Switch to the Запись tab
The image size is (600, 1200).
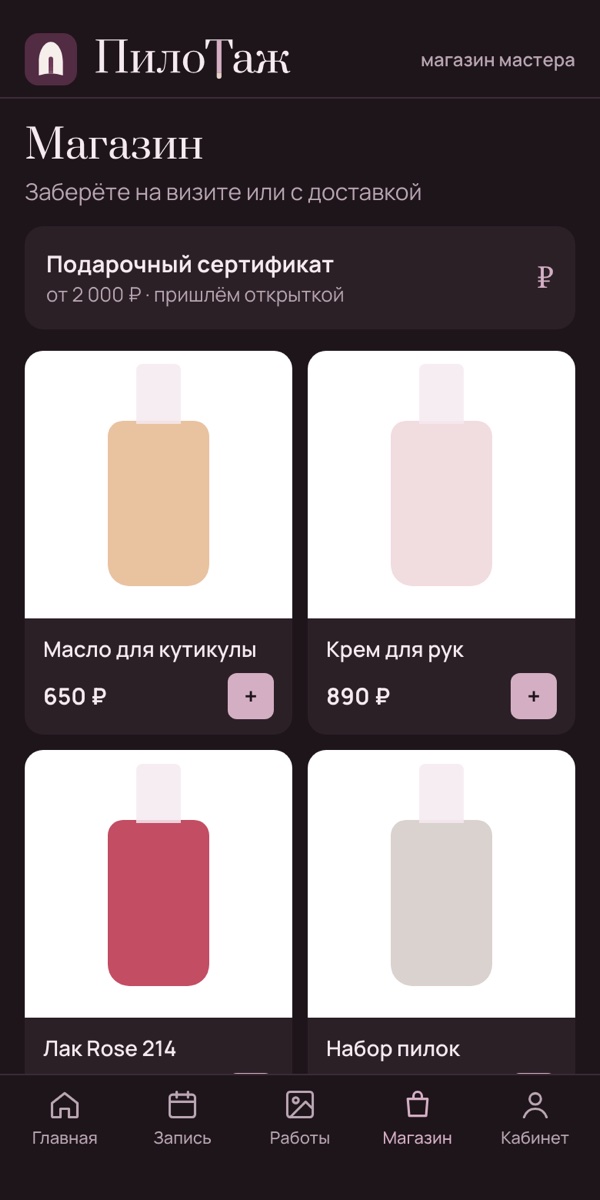[182, 1119]
